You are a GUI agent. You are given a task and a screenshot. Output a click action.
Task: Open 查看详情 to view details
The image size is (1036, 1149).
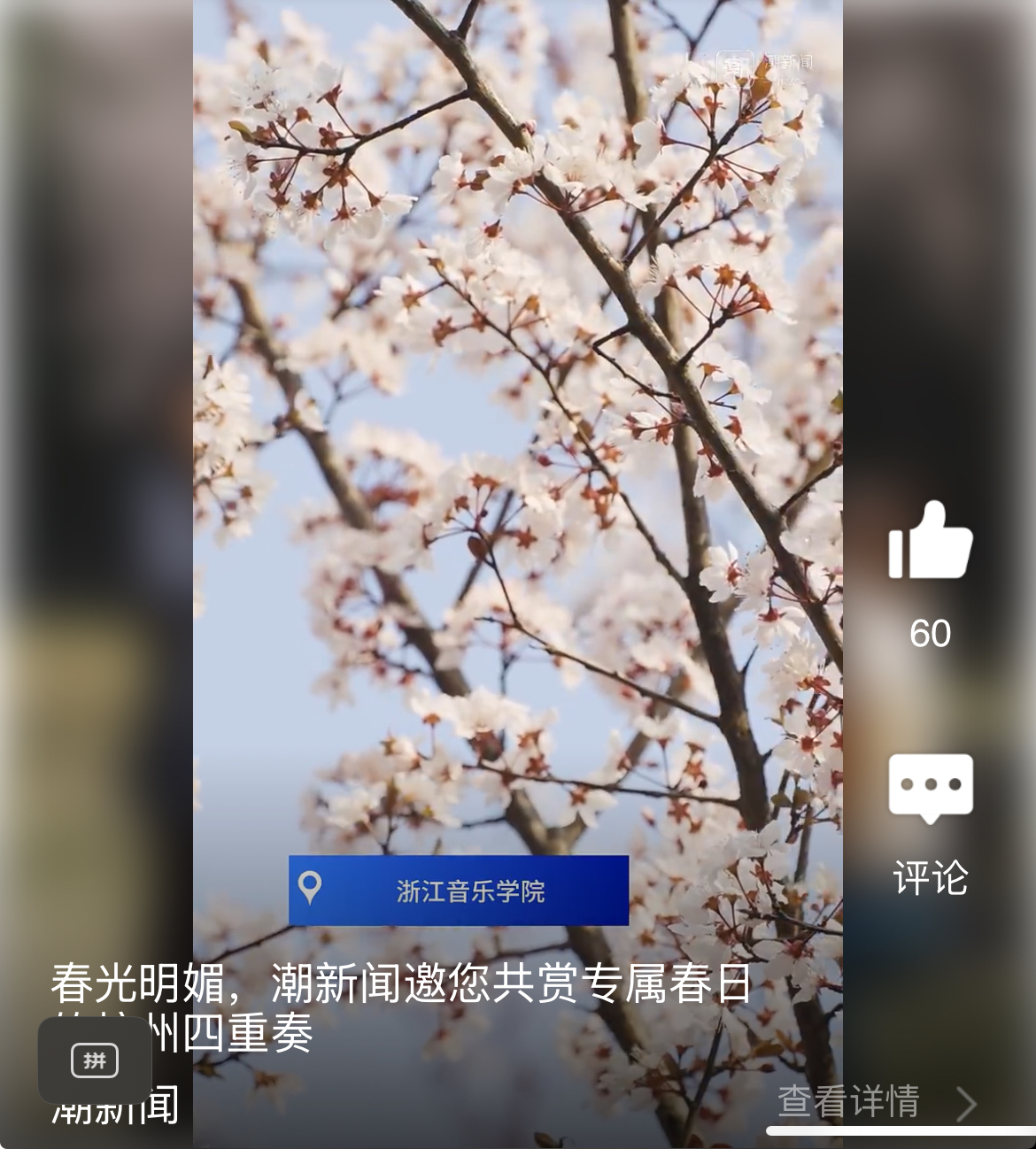[875, 1102]
